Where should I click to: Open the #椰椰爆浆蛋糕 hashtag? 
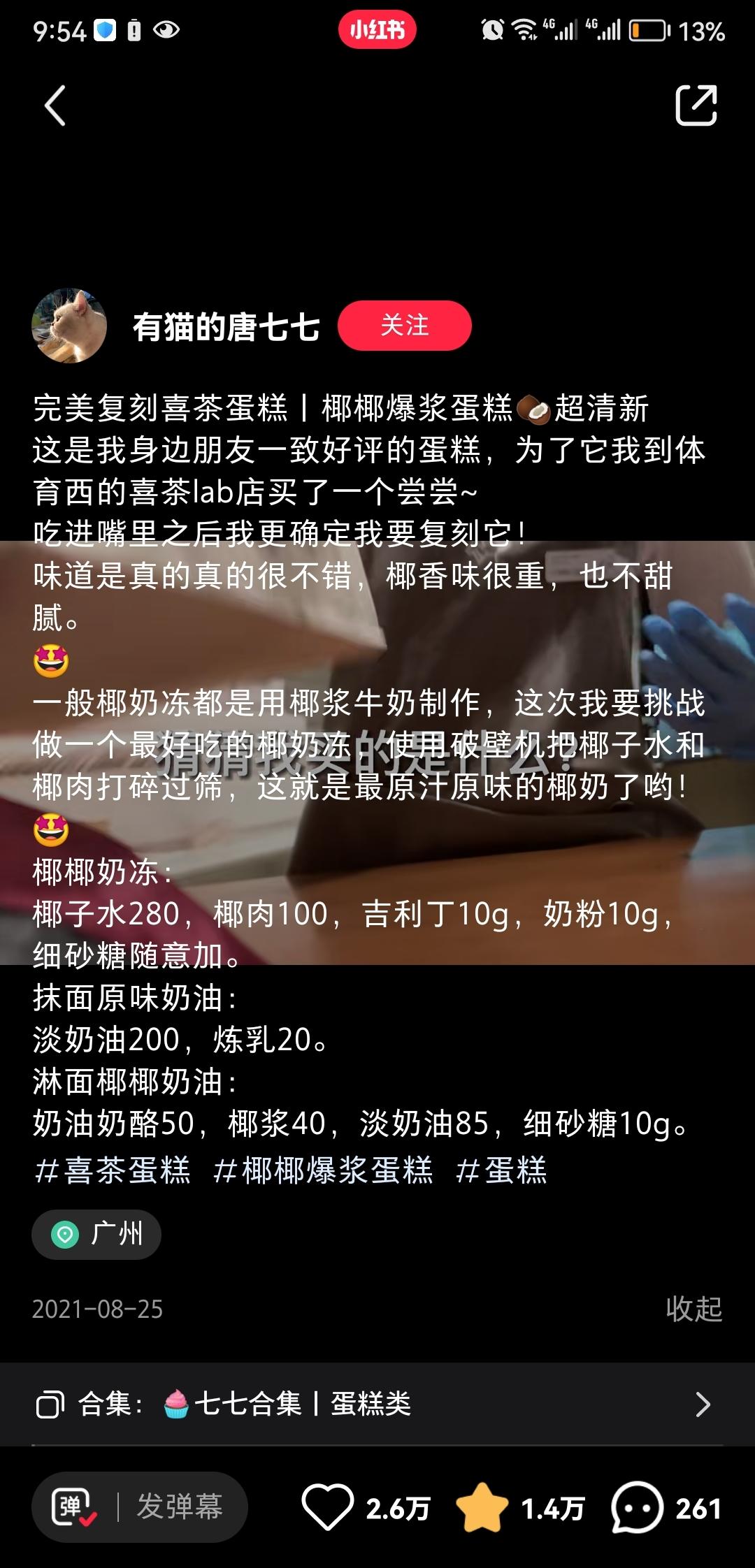tap(323, 1170)
